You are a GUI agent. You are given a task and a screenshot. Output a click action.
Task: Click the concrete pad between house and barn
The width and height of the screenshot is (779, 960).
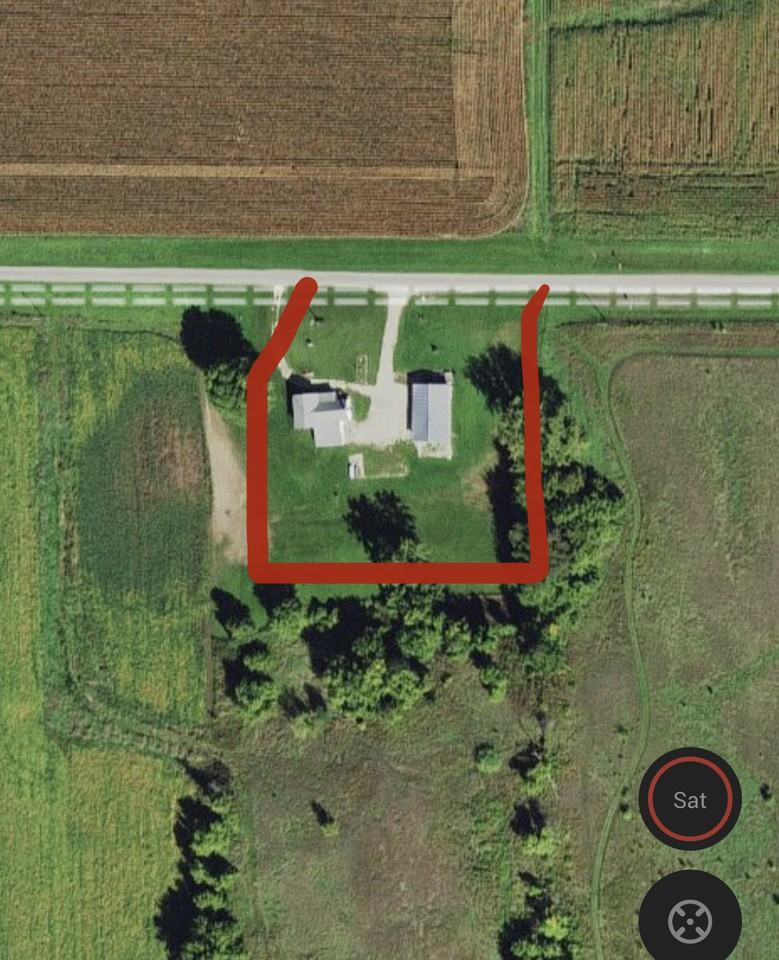point(383,420)
